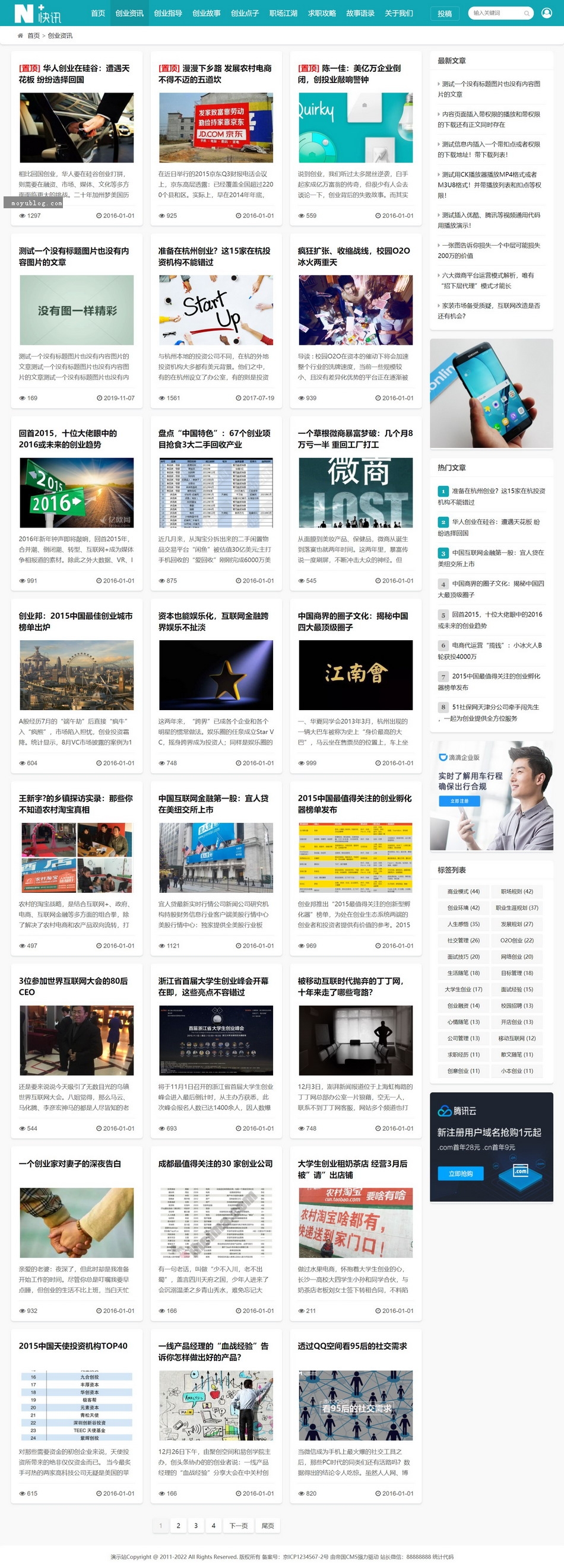Open latest article 六大微商平台运营模式解析
The width and height of the screenshot is (564, 1568).
click(487, 280)
